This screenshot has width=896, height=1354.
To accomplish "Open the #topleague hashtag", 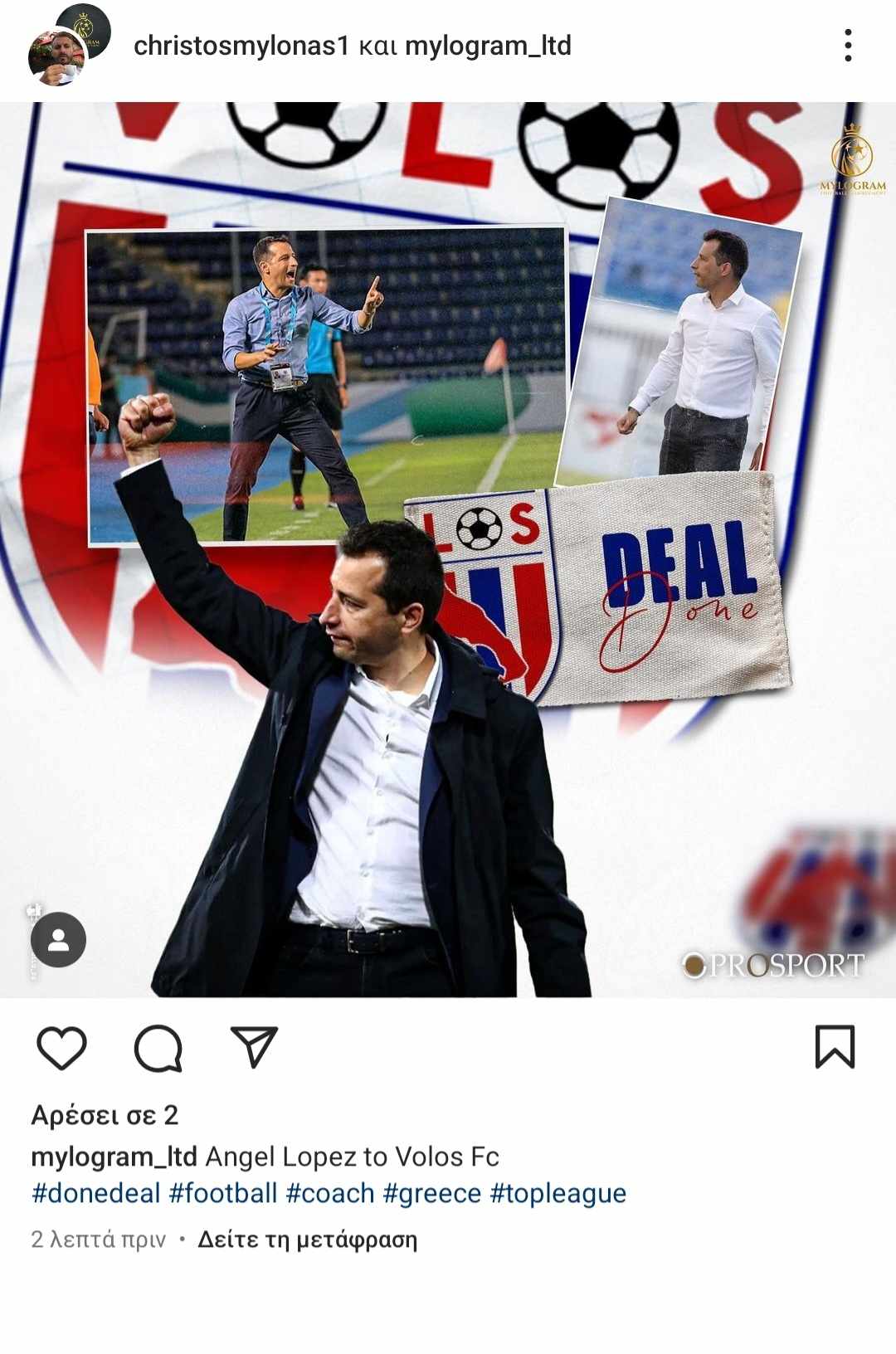I will point(558,1193).
